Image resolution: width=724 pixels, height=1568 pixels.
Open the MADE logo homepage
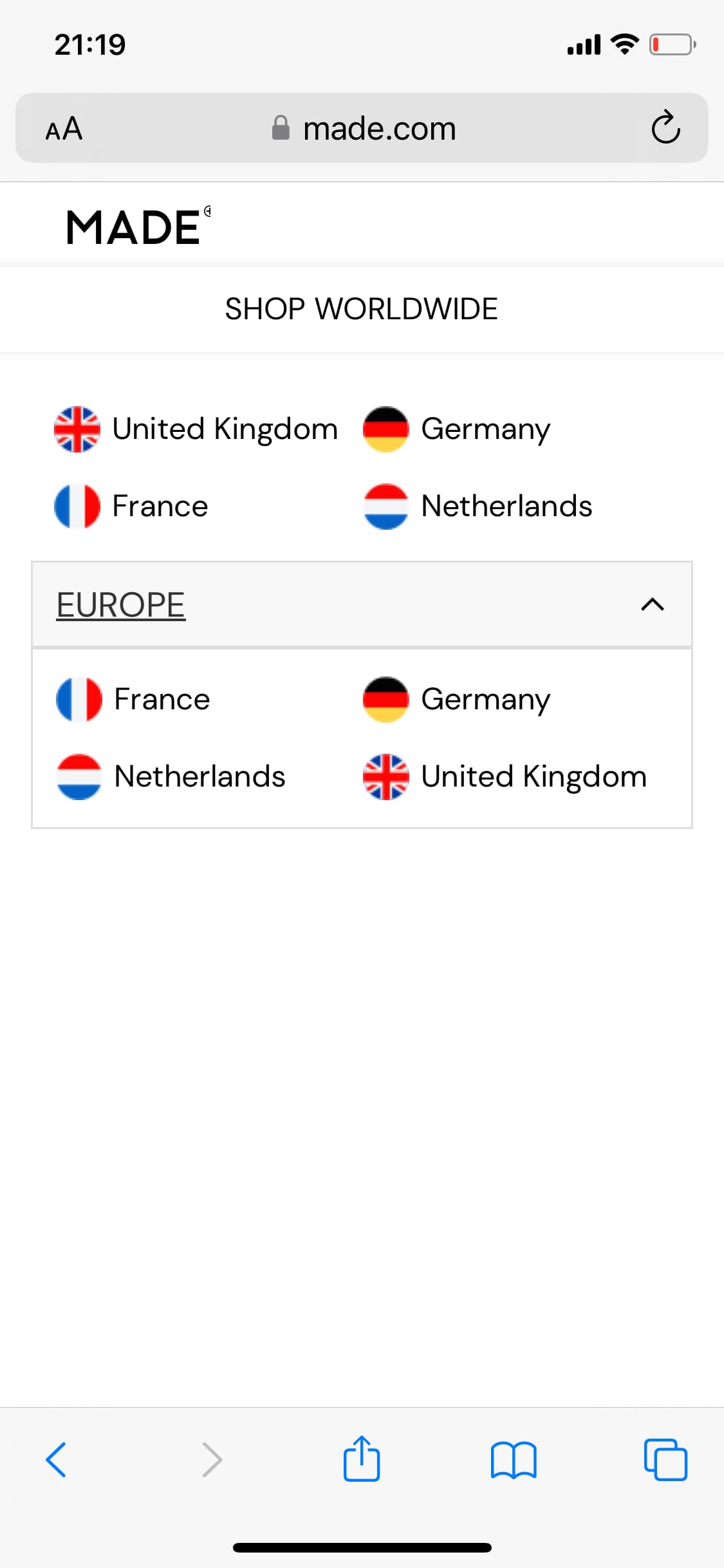click(138, 227)
